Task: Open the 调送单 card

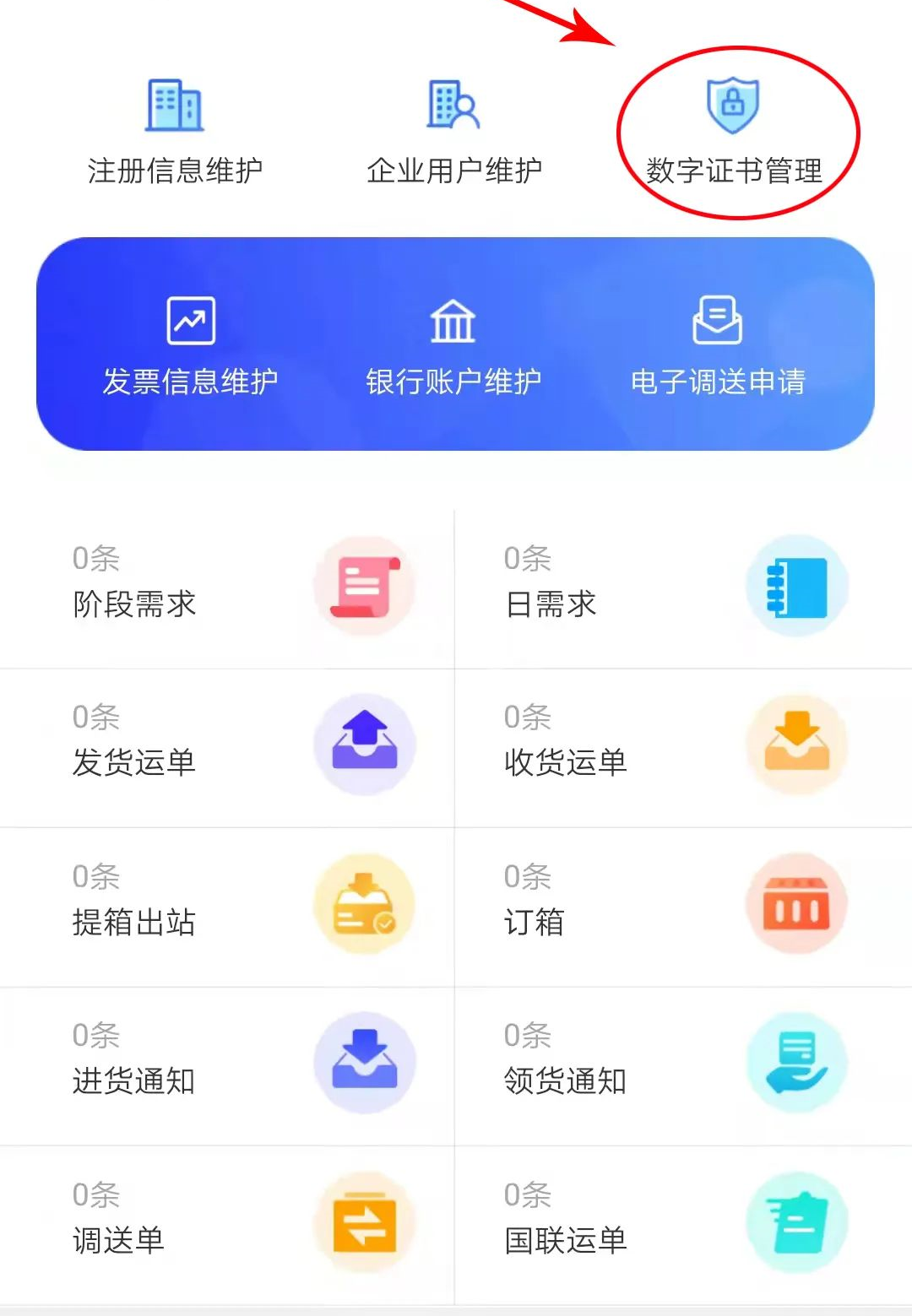Action: click(x=227, y=1226)
